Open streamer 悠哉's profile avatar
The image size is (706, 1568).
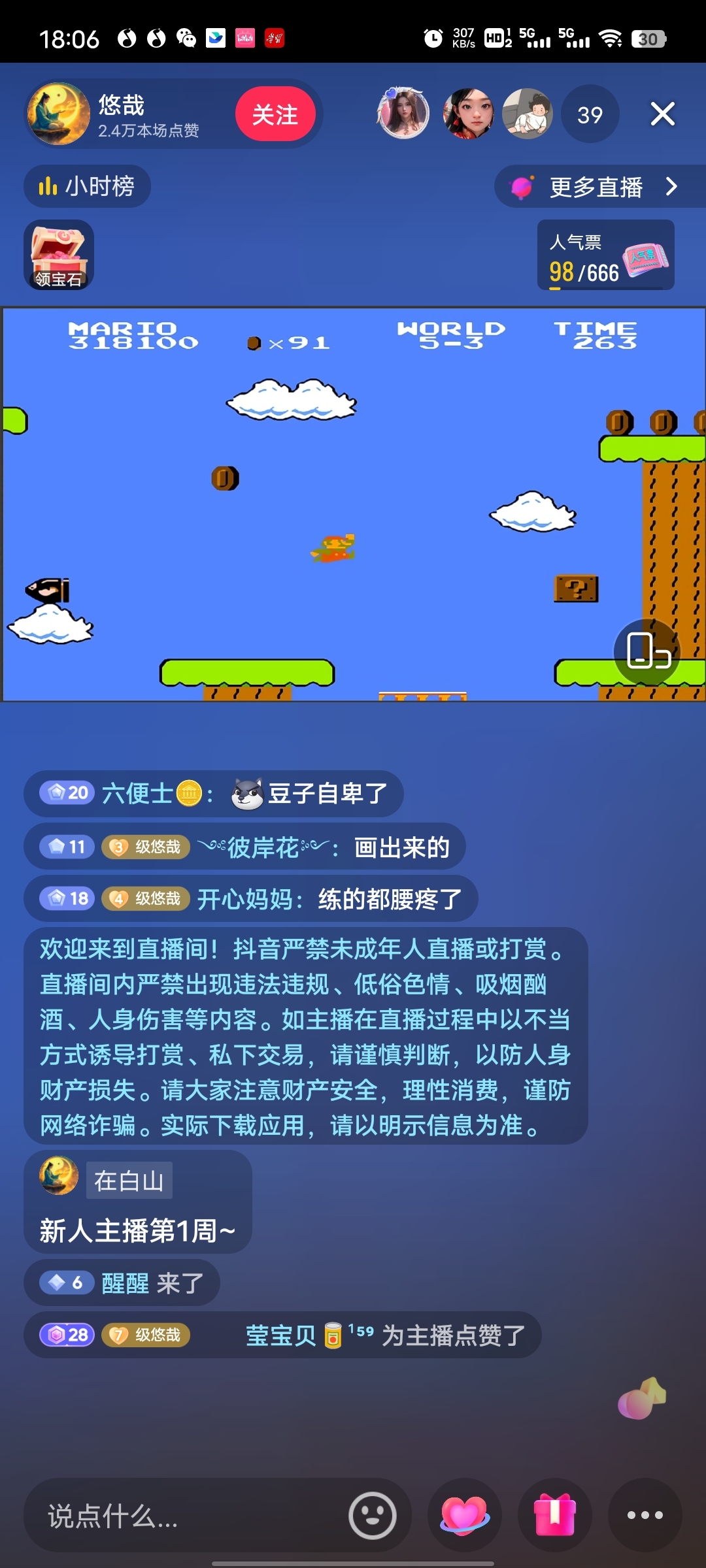(59, 114)
